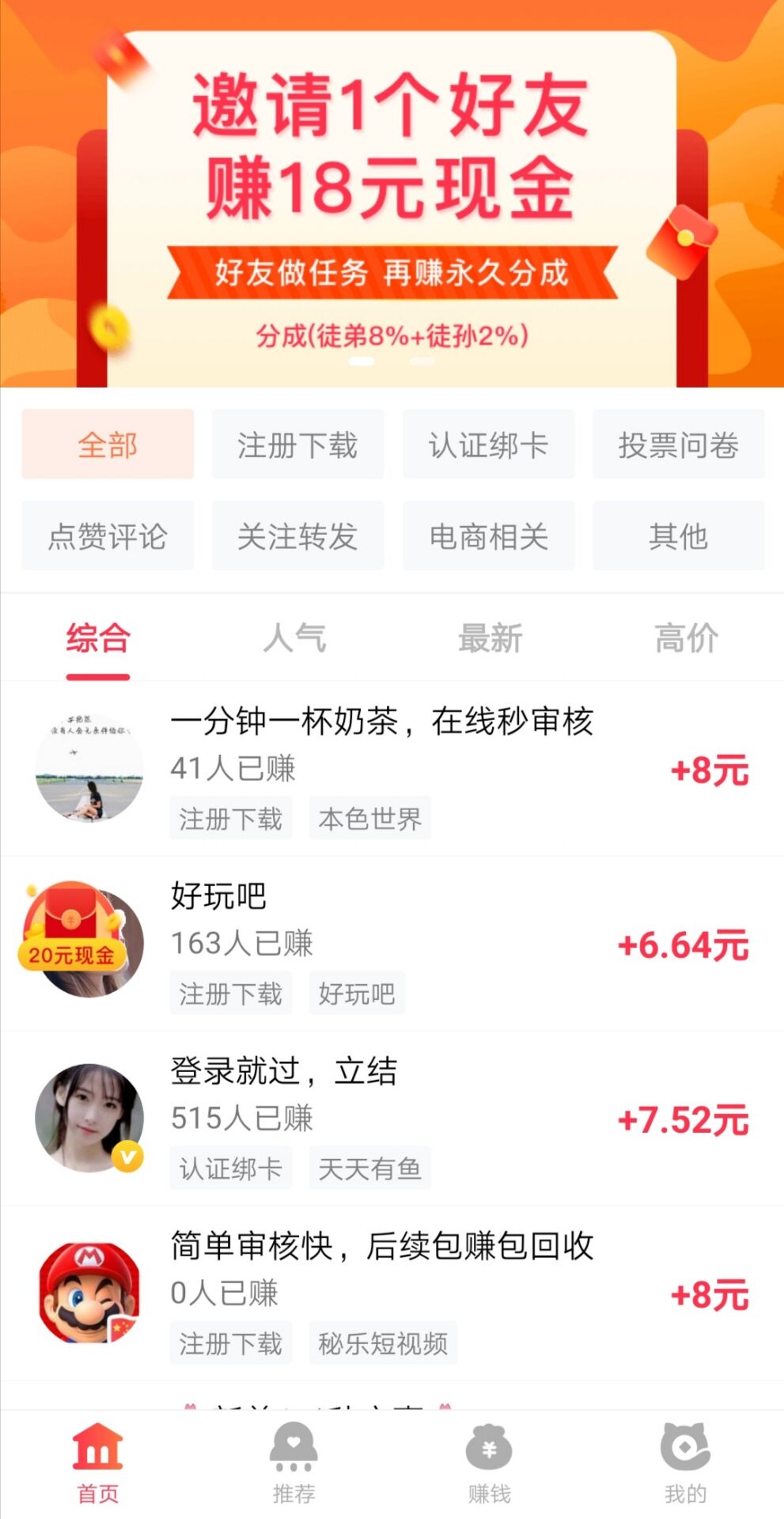
Task: Choose the 点赞评论 category
Action: [108, 536]
